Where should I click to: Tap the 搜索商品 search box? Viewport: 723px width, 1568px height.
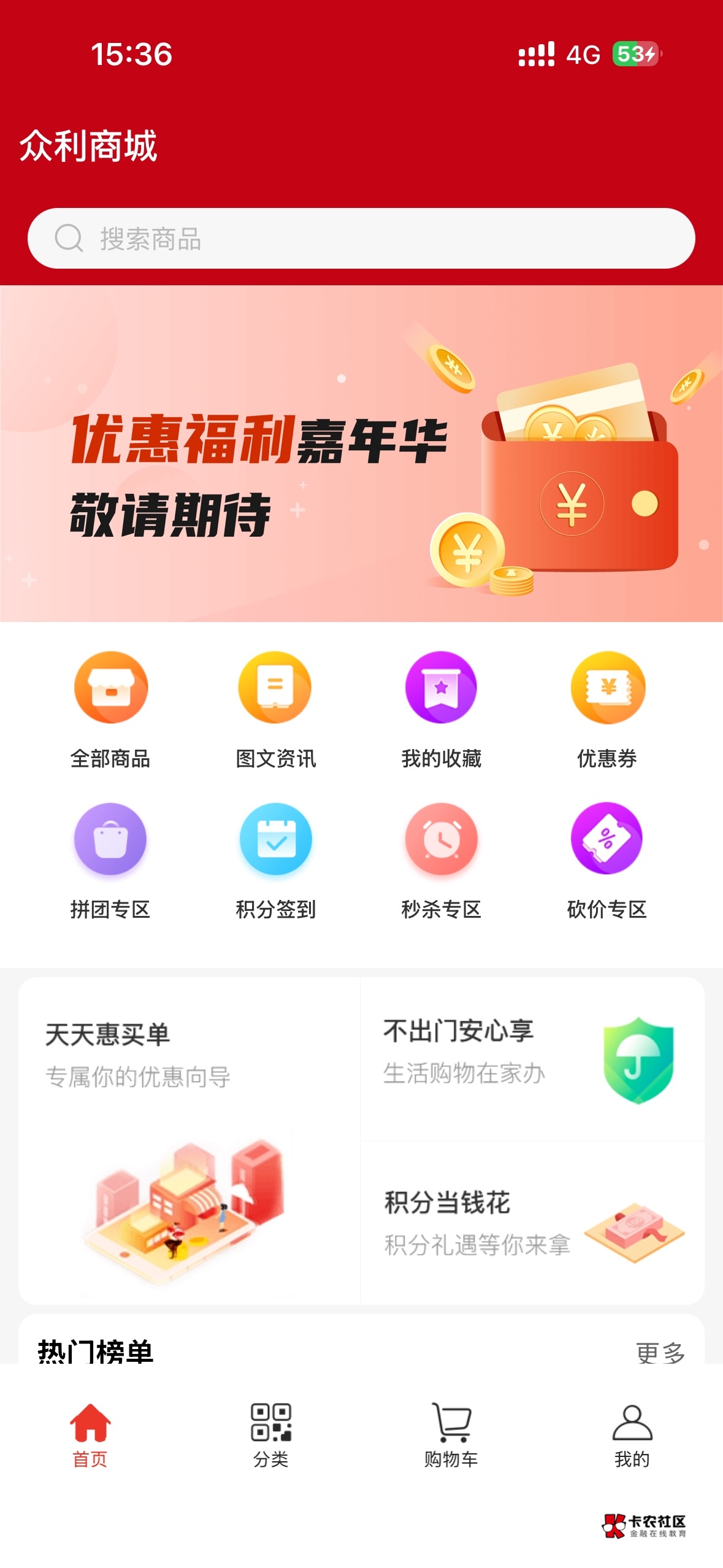[x=361, y=238]
